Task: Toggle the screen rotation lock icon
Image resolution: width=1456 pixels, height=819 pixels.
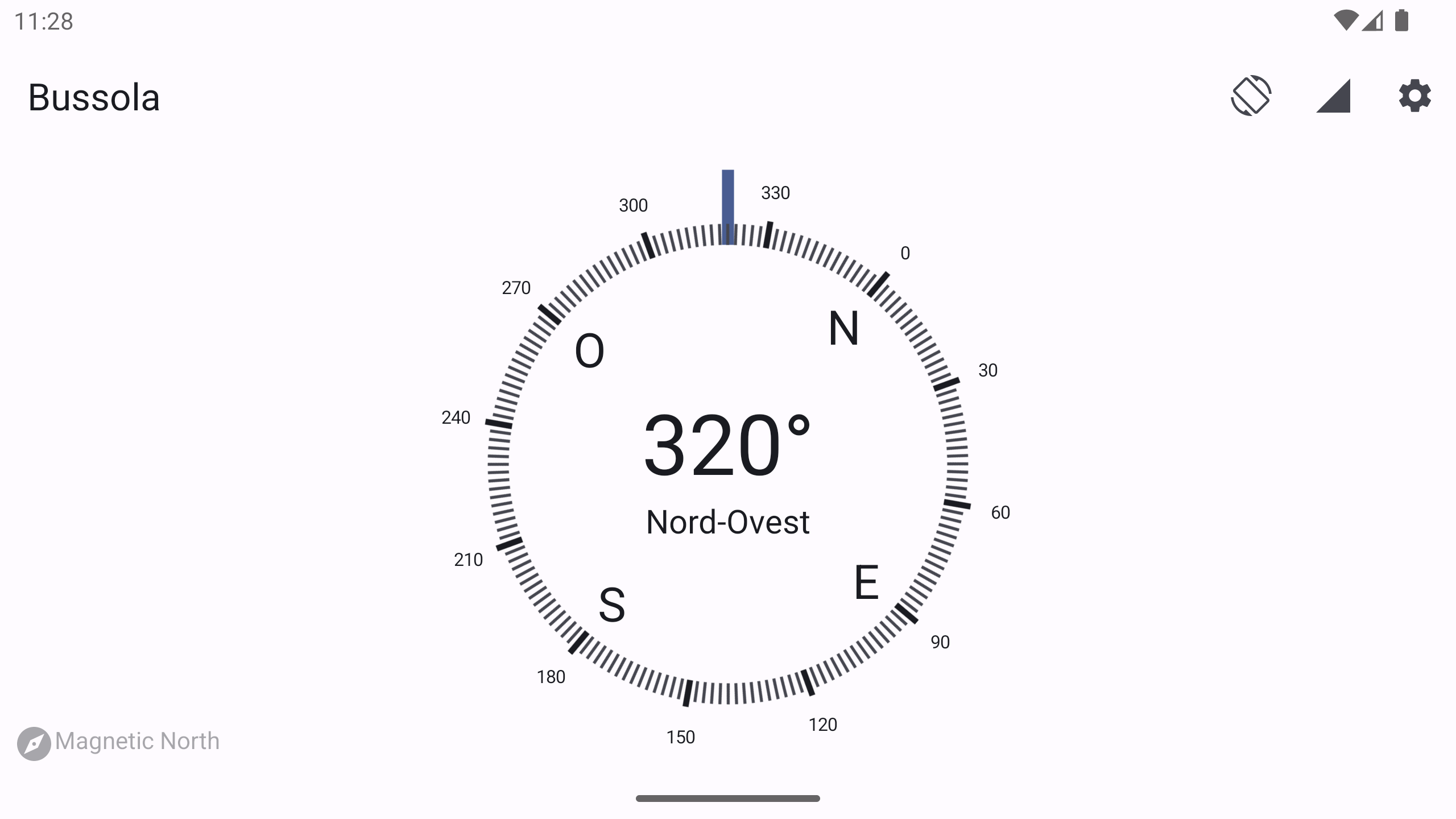Action: click(1251, 96)
